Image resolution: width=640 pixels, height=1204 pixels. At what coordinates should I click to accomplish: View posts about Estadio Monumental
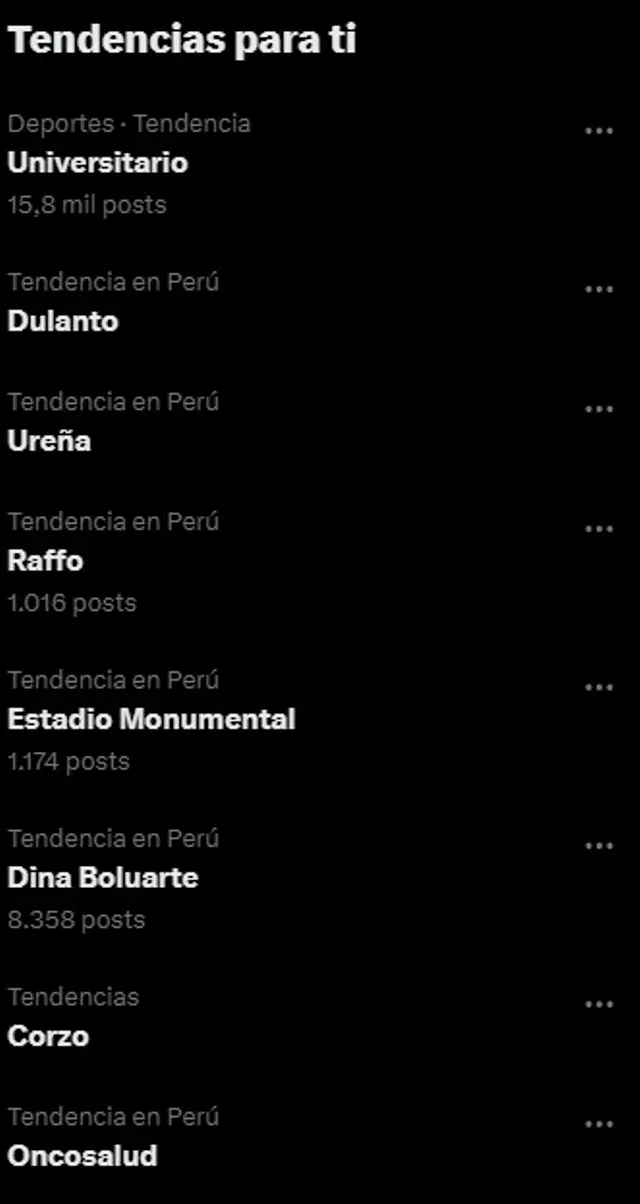point(151,719)
